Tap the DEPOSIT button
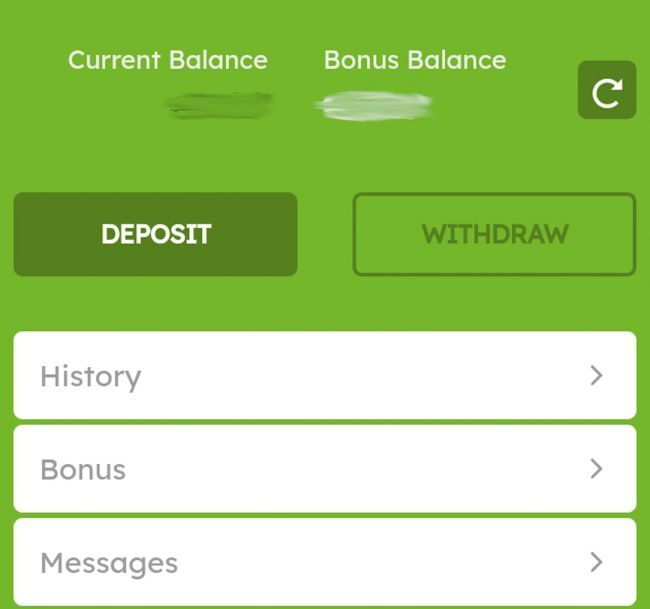650x609 pixels. click(x=155, y=234)
